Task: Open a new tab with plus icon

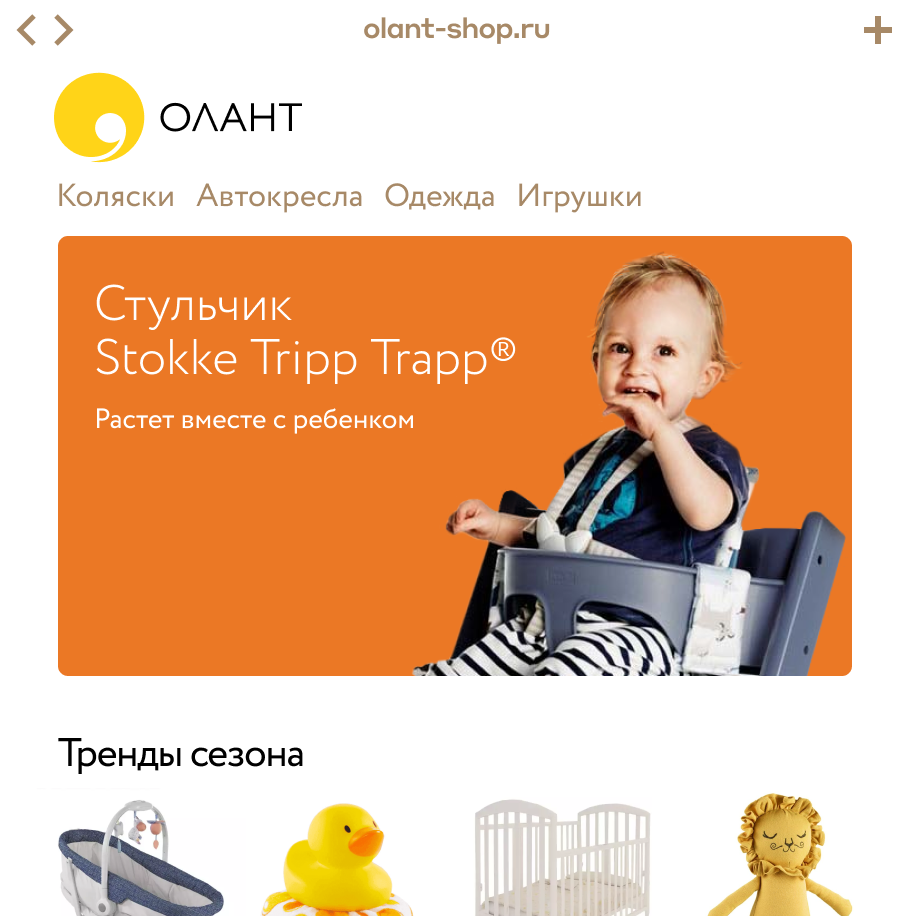Action: (x=877, y=31)
